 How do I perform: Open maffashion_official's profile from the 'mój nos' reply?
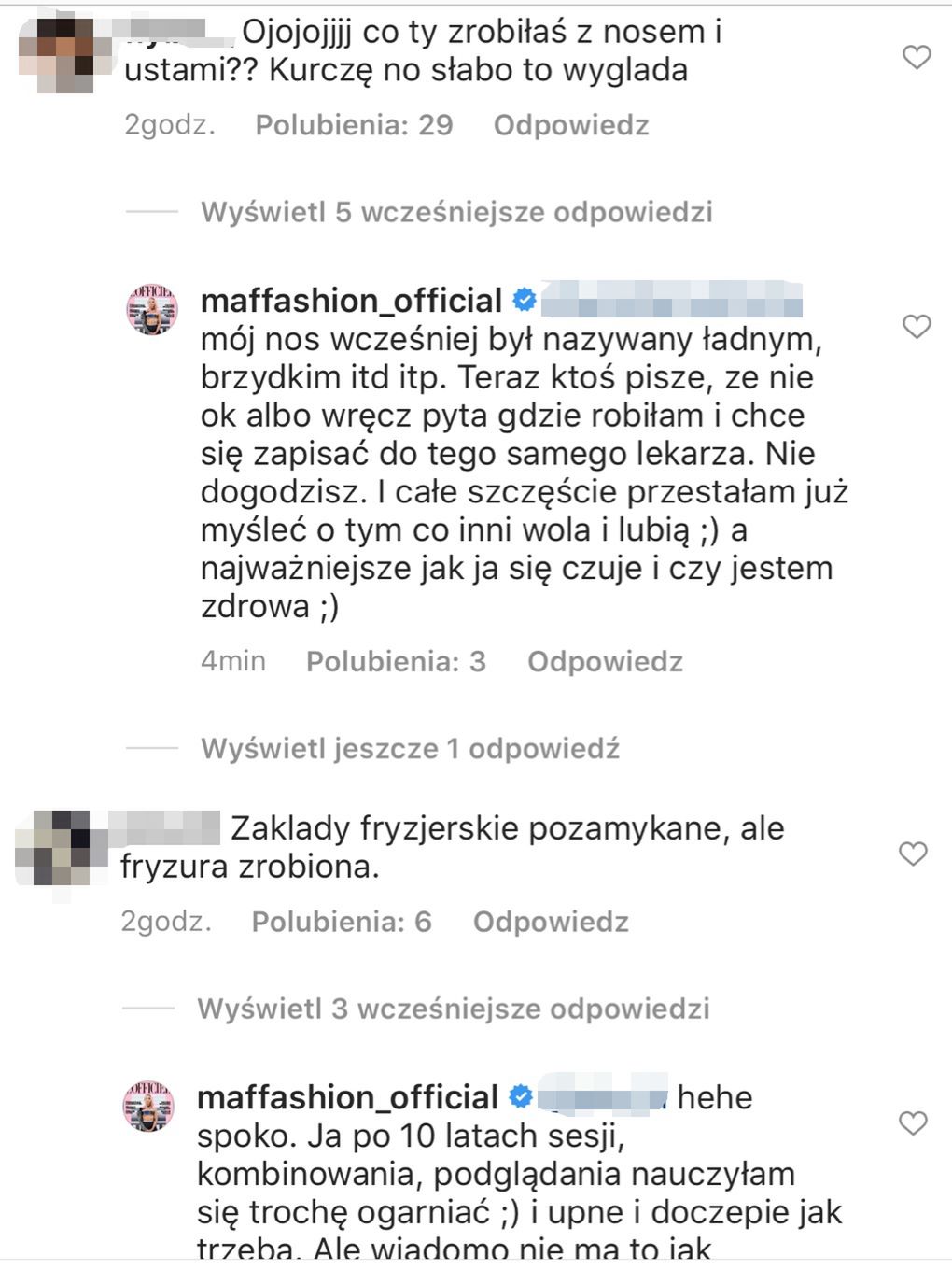(351, 301)
